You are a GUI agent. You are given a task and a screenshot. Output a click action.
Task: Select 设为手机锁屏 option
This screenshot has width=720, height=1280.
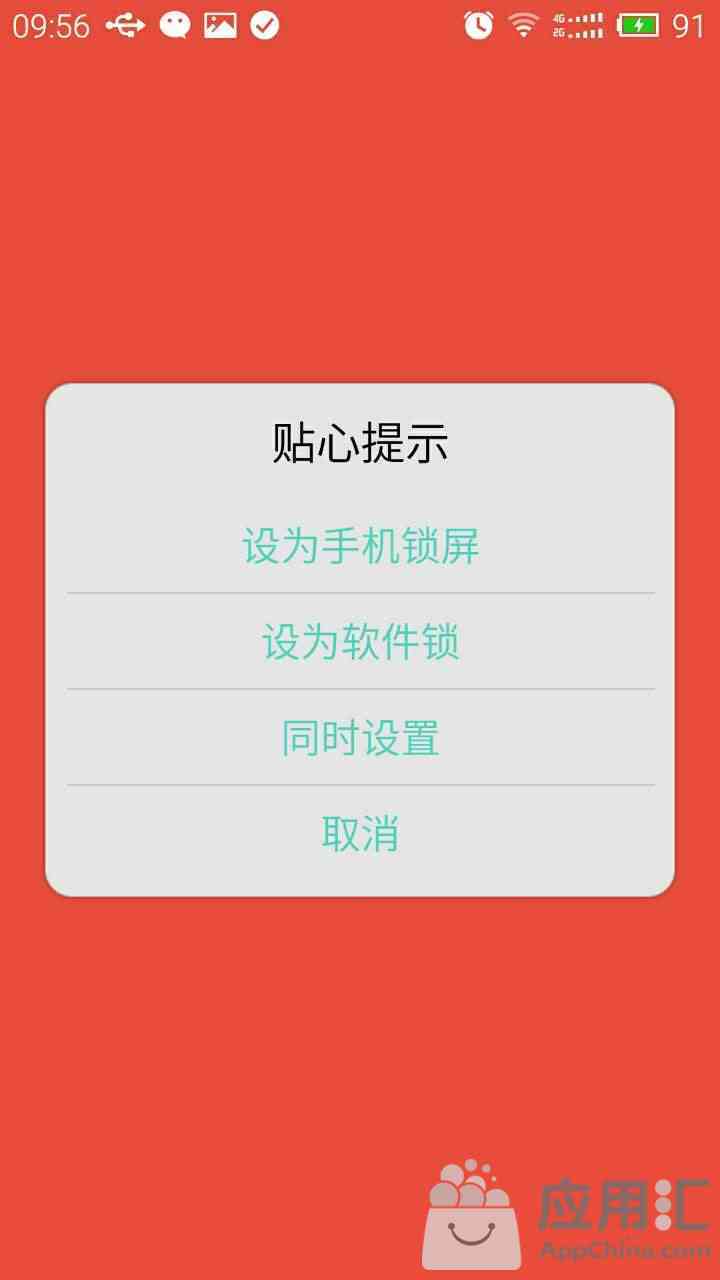pos(360,546)
